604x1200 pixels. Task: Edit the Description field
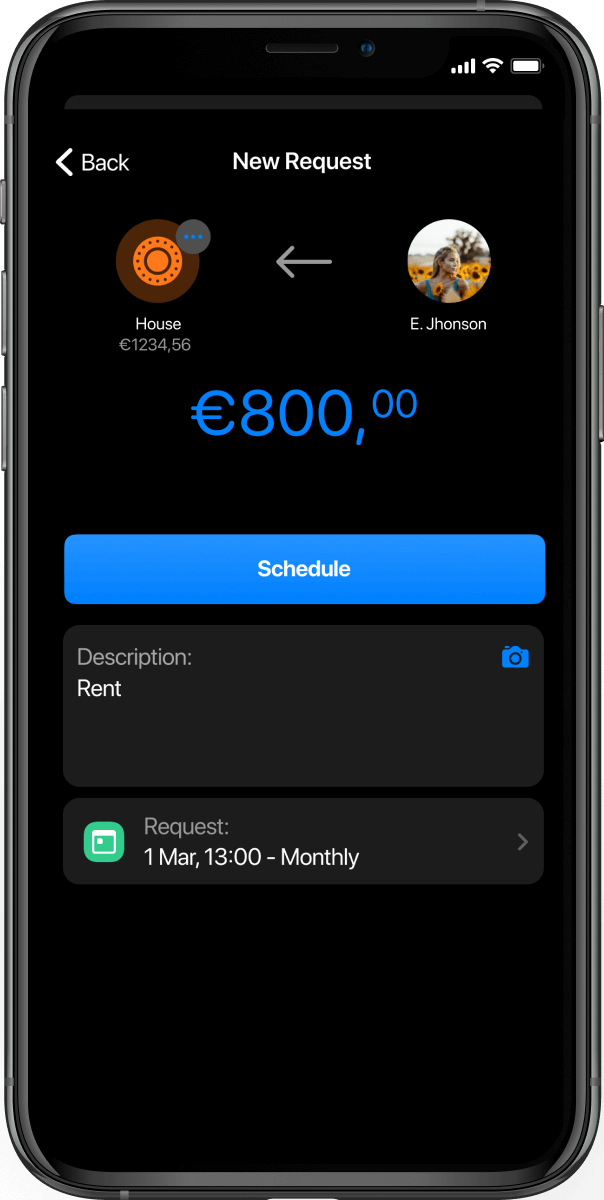click(303, 706)
